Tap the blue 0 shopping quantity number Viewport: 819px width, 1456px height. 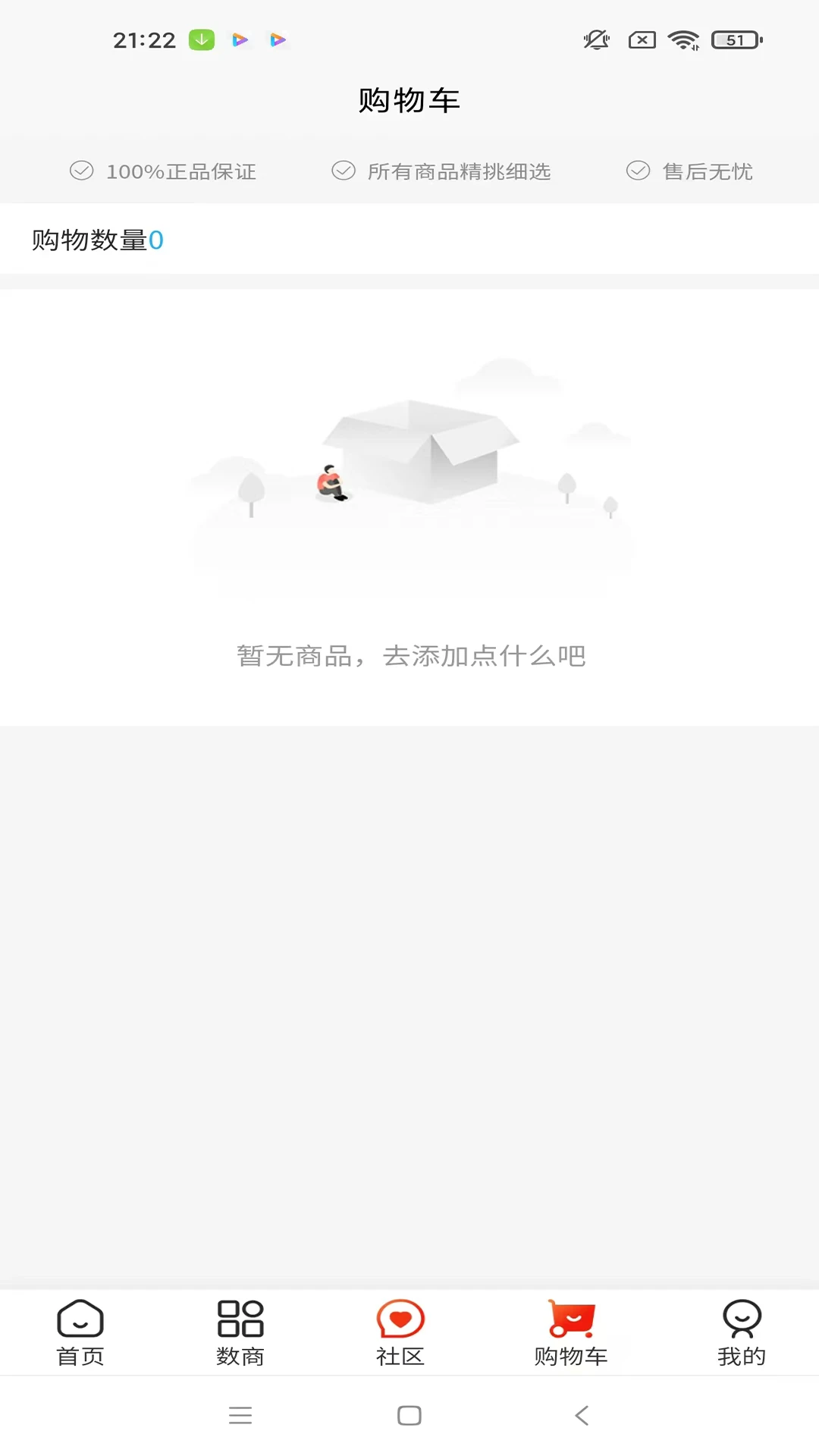157,240
